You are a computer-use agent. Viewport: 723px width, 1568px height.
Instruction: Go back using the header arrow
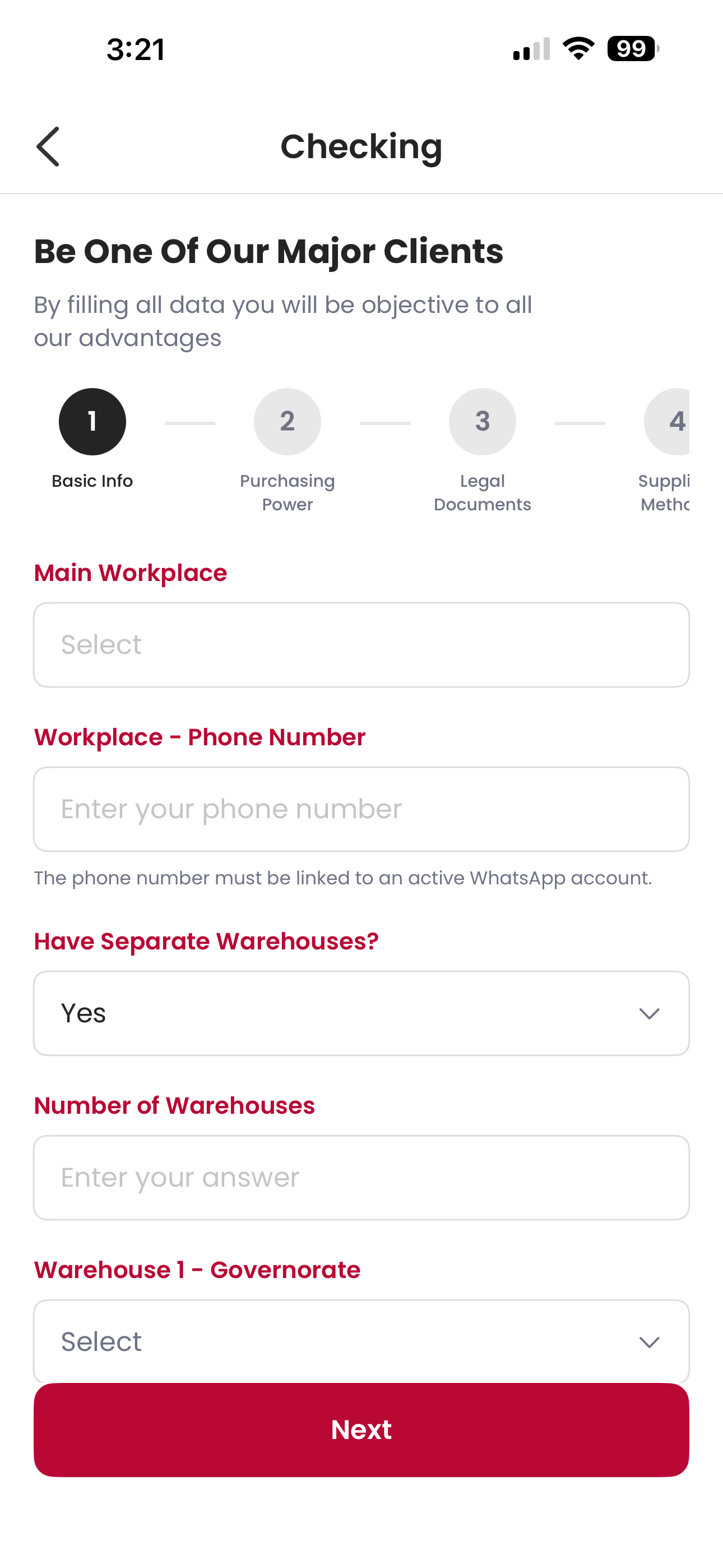pos(48,147)
